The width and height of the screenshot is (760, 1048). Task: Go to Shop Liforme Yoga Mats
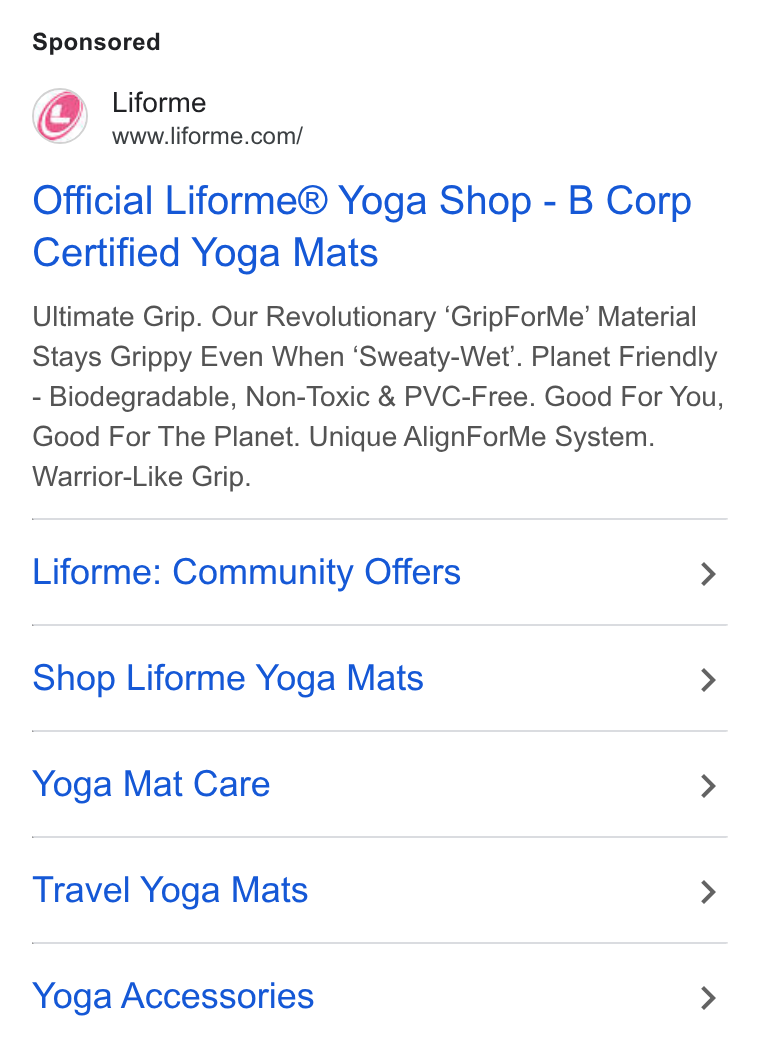click(x=379, y=678)
